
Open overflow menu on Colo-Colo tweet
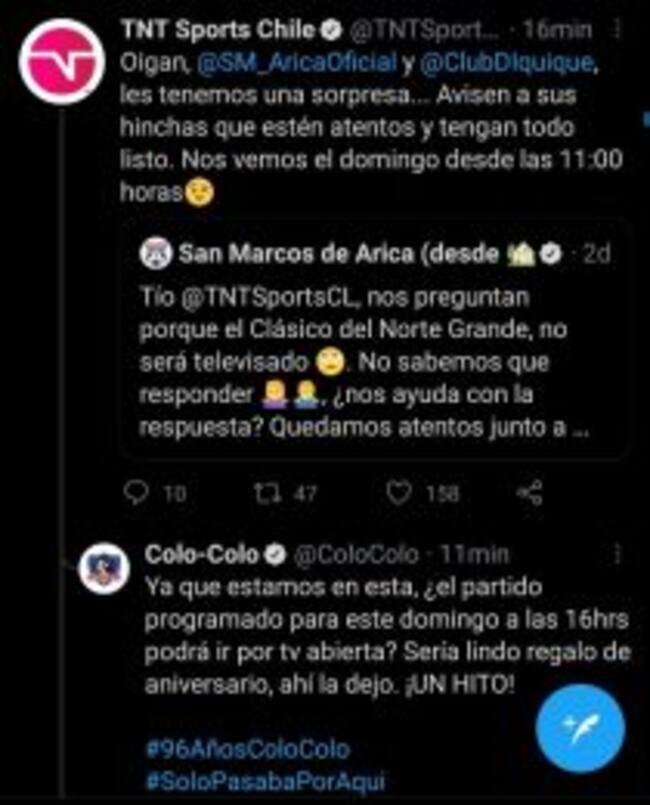[x=617, y=555]
